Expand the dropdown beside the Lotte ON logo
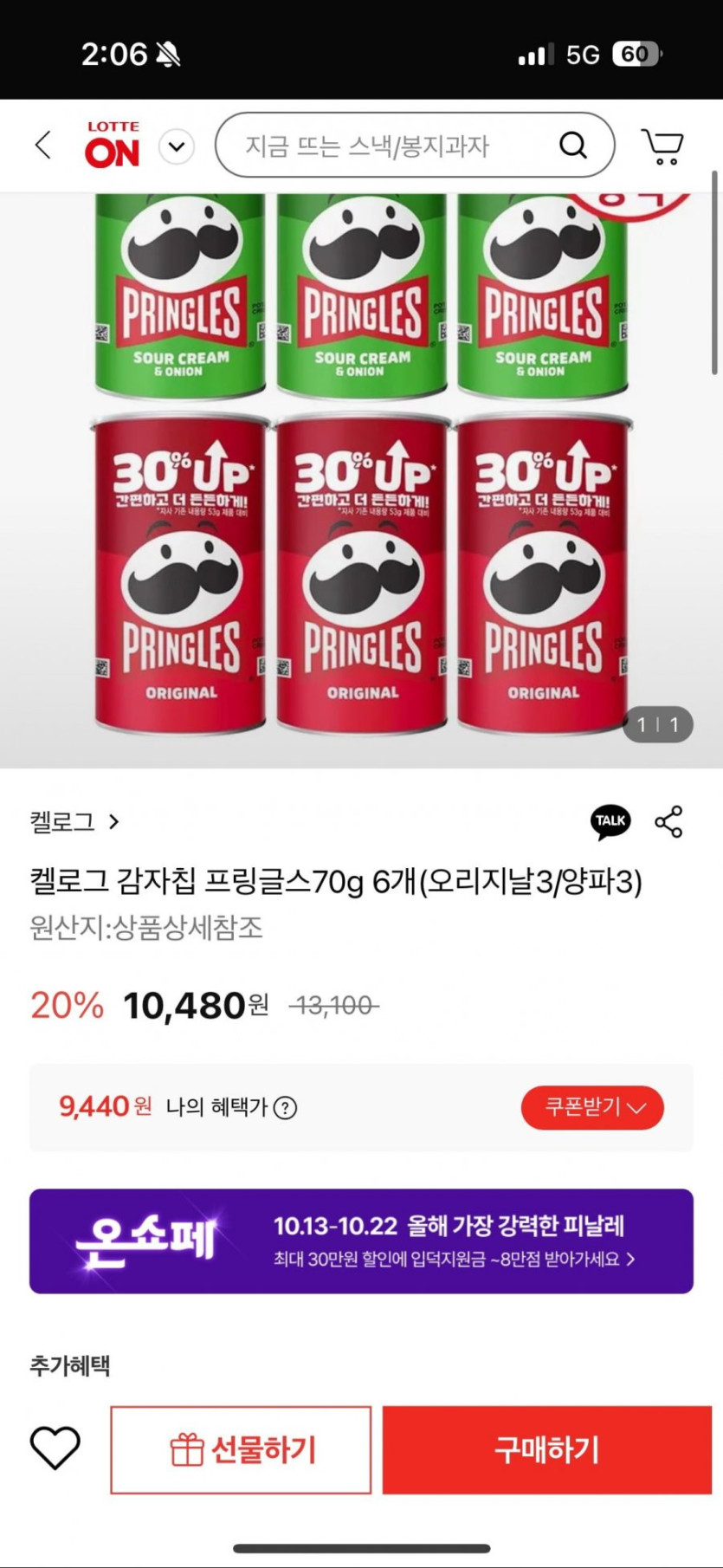Viewport: 723px width, 1568px height. coord(177,146)
